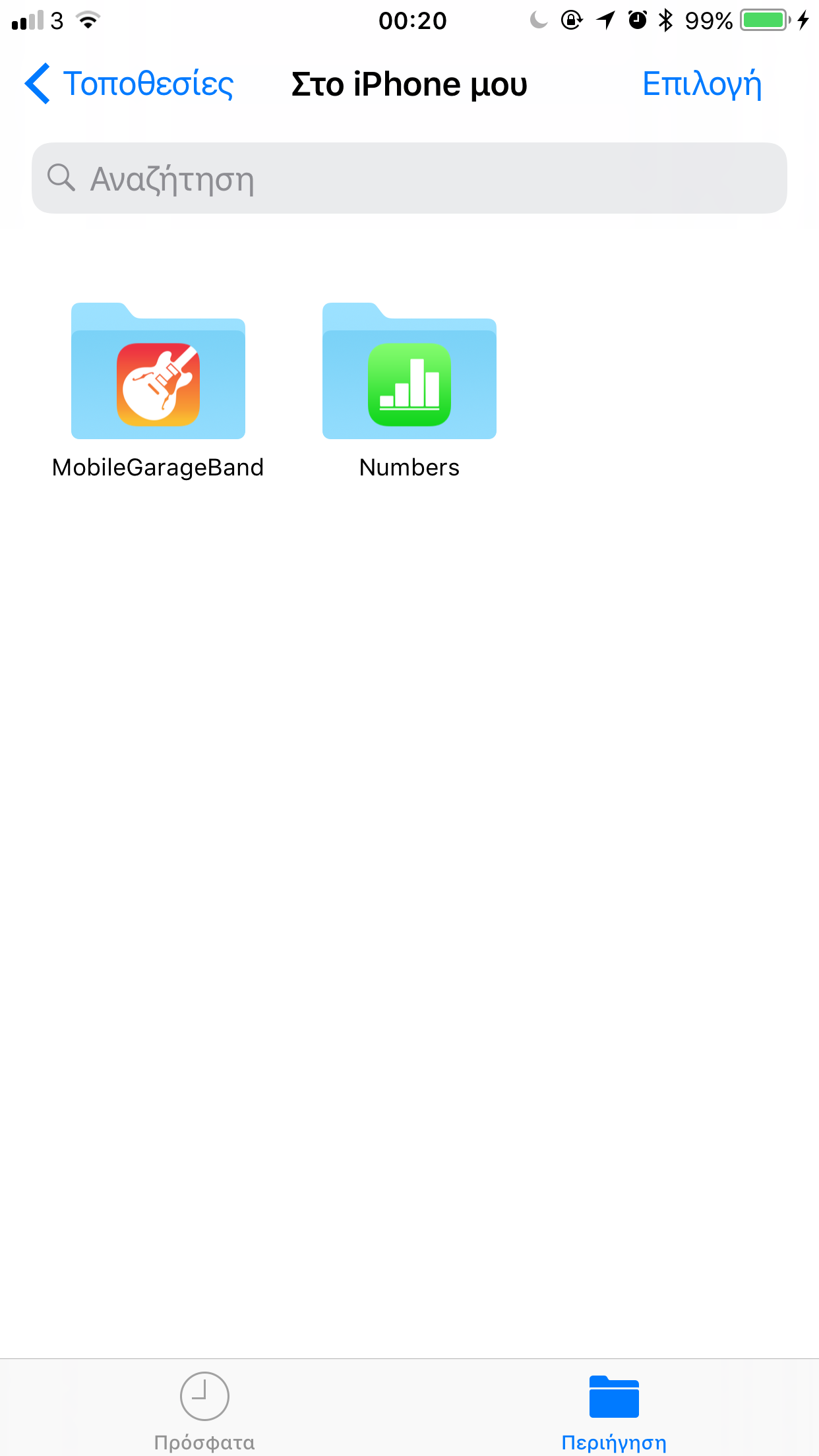
Task: Open the MobileGarageBand folder
Action: coord(158,373)
